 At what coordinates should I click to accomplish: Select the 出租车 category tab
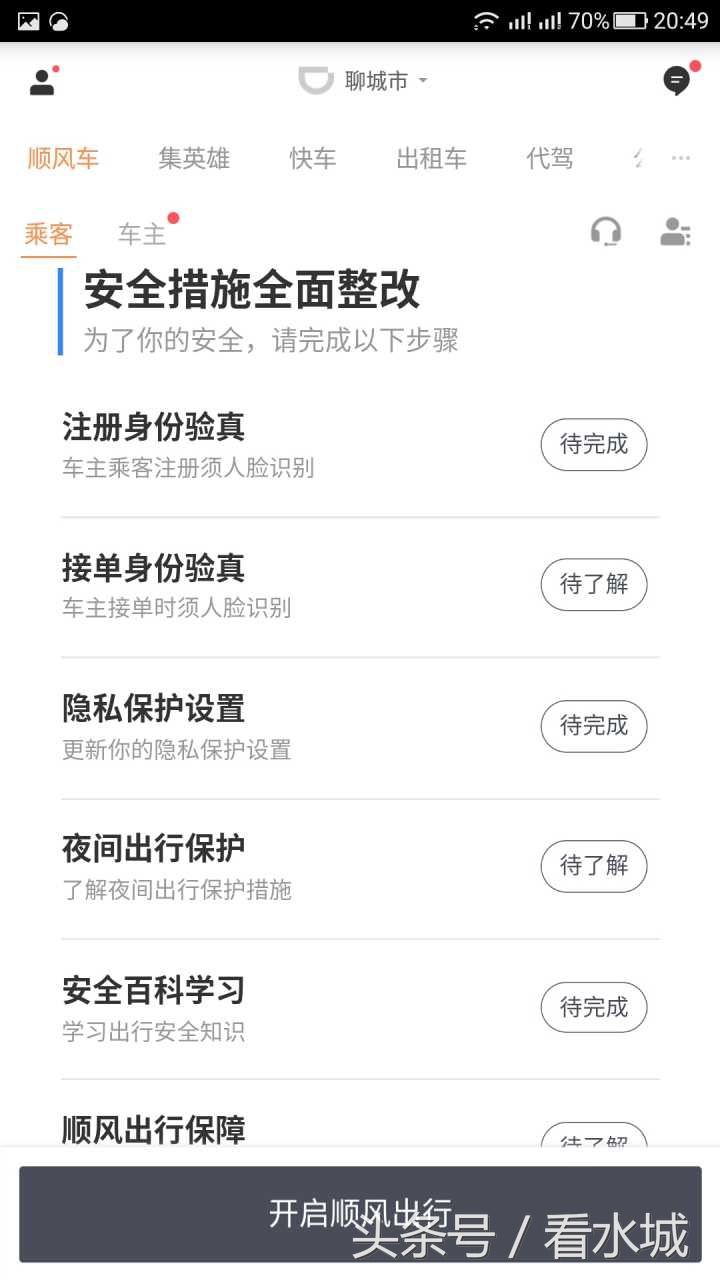coord(430,157)
